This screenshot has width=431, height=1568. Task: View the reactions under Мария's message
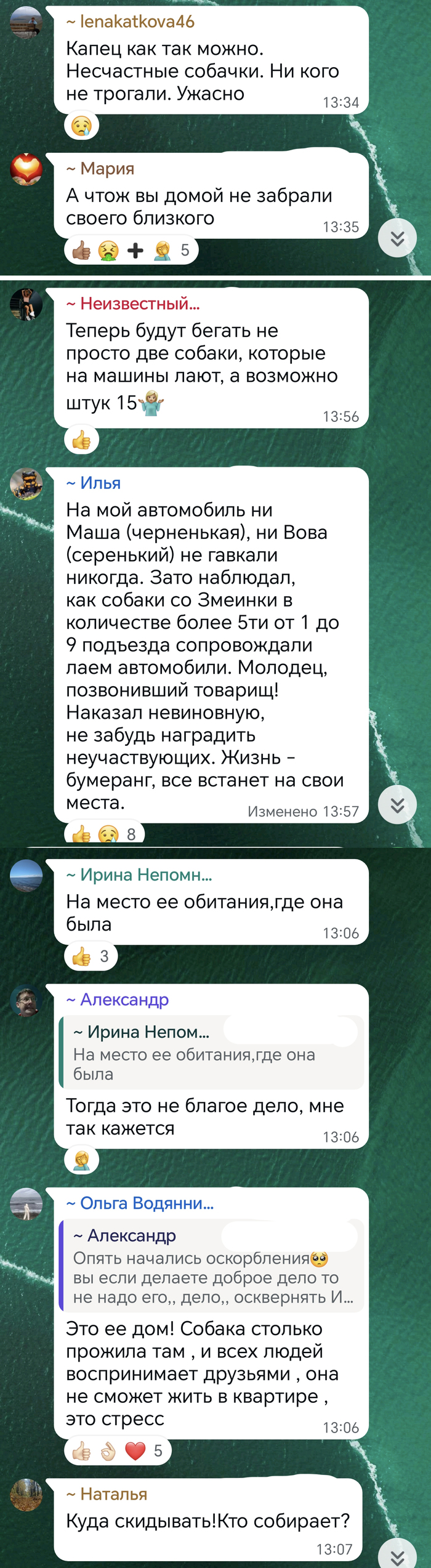[x=131, y=251]
